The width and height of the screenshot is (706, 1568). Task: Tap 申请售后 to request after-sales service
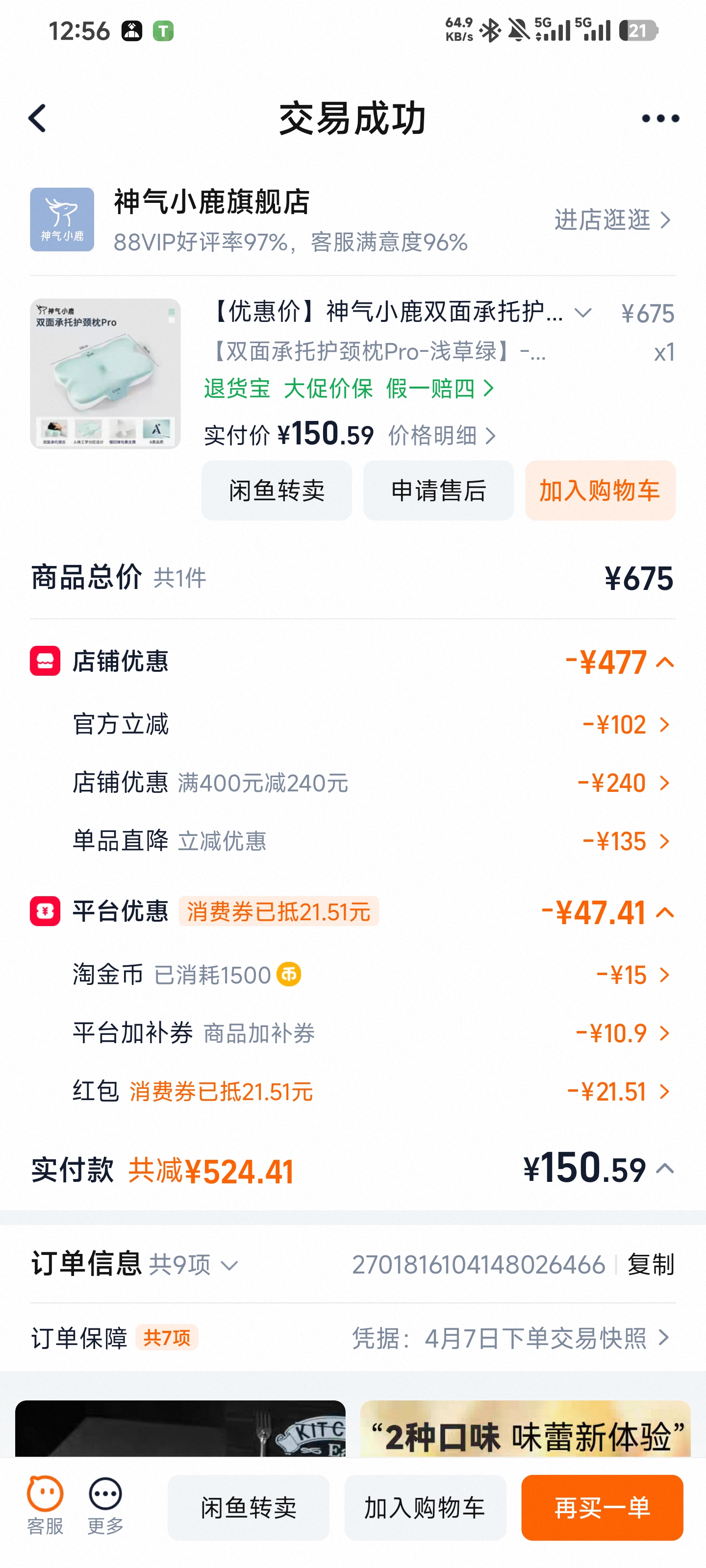coord(439,490)
